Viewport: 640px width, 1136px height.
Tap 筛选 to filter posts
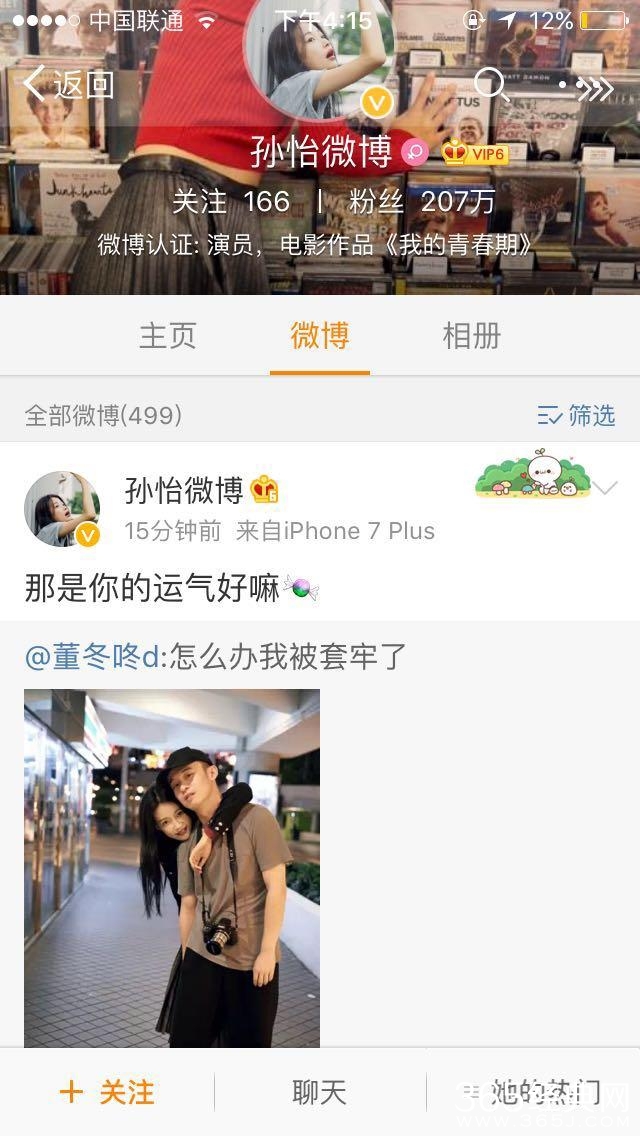click(x=576, y=416)
